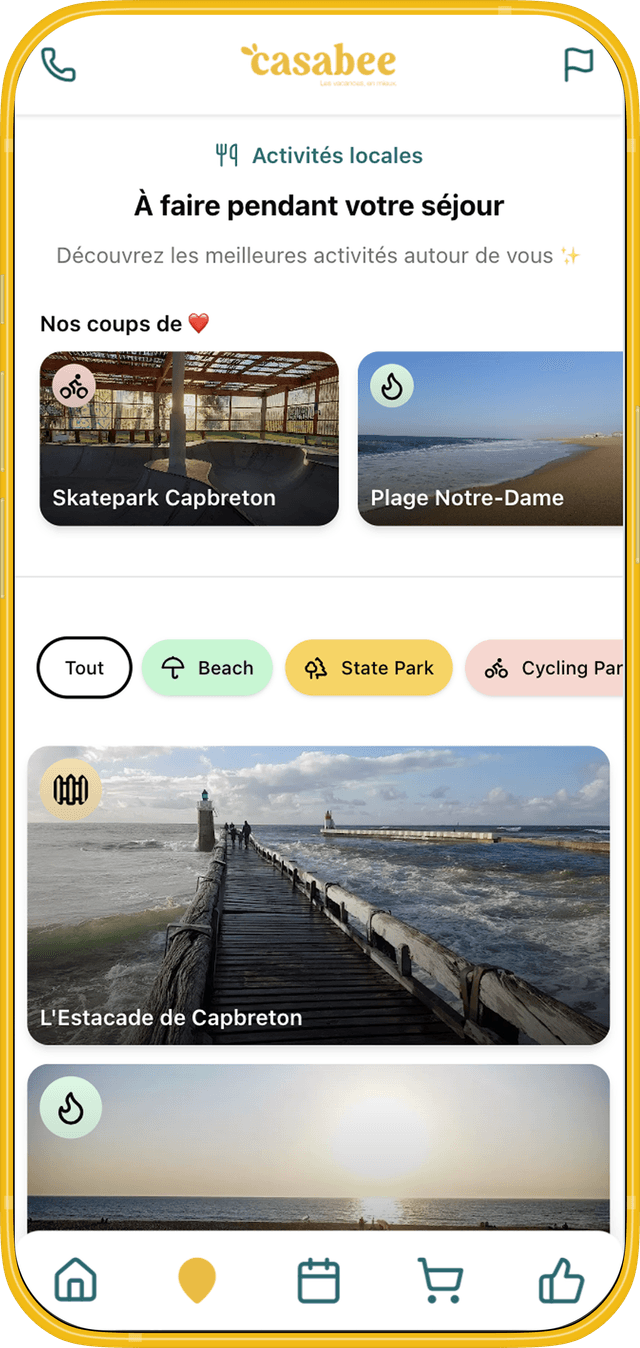Switch to the thumbs-up tab
Screen dimensions: 640x1348
[561, 1281]
